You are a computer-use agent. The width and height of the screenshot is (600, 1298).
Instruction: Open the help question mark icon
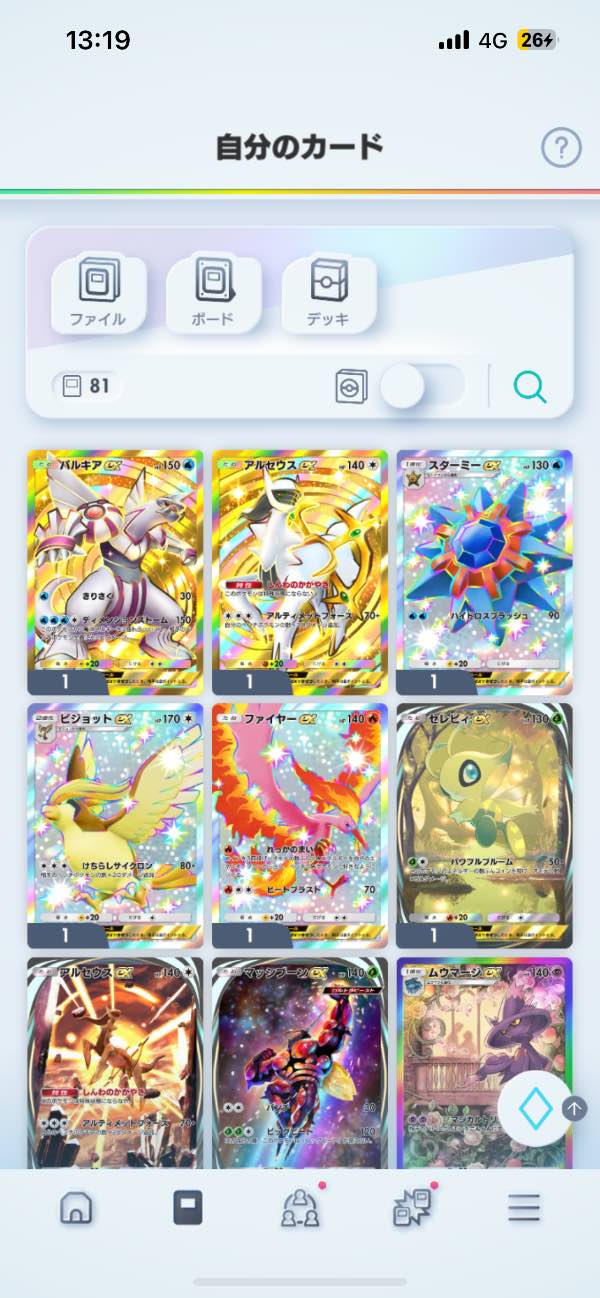(561, 148)
